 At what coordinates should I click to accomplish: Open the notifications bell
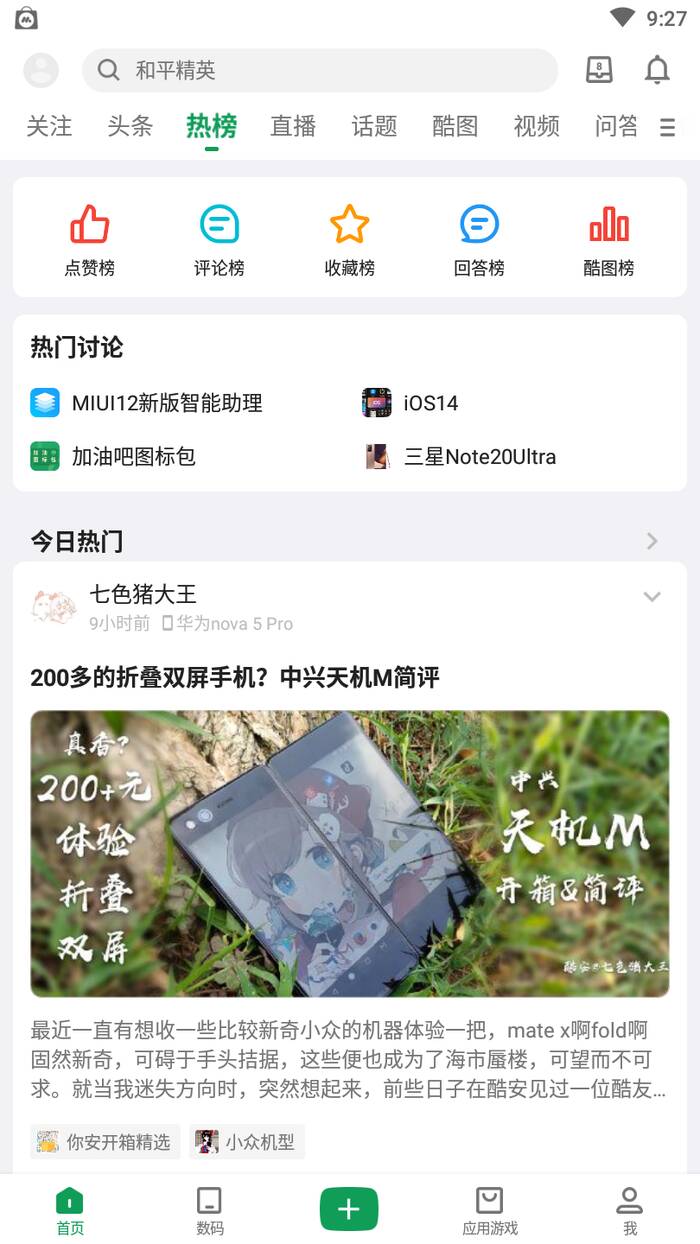(657, 70)
